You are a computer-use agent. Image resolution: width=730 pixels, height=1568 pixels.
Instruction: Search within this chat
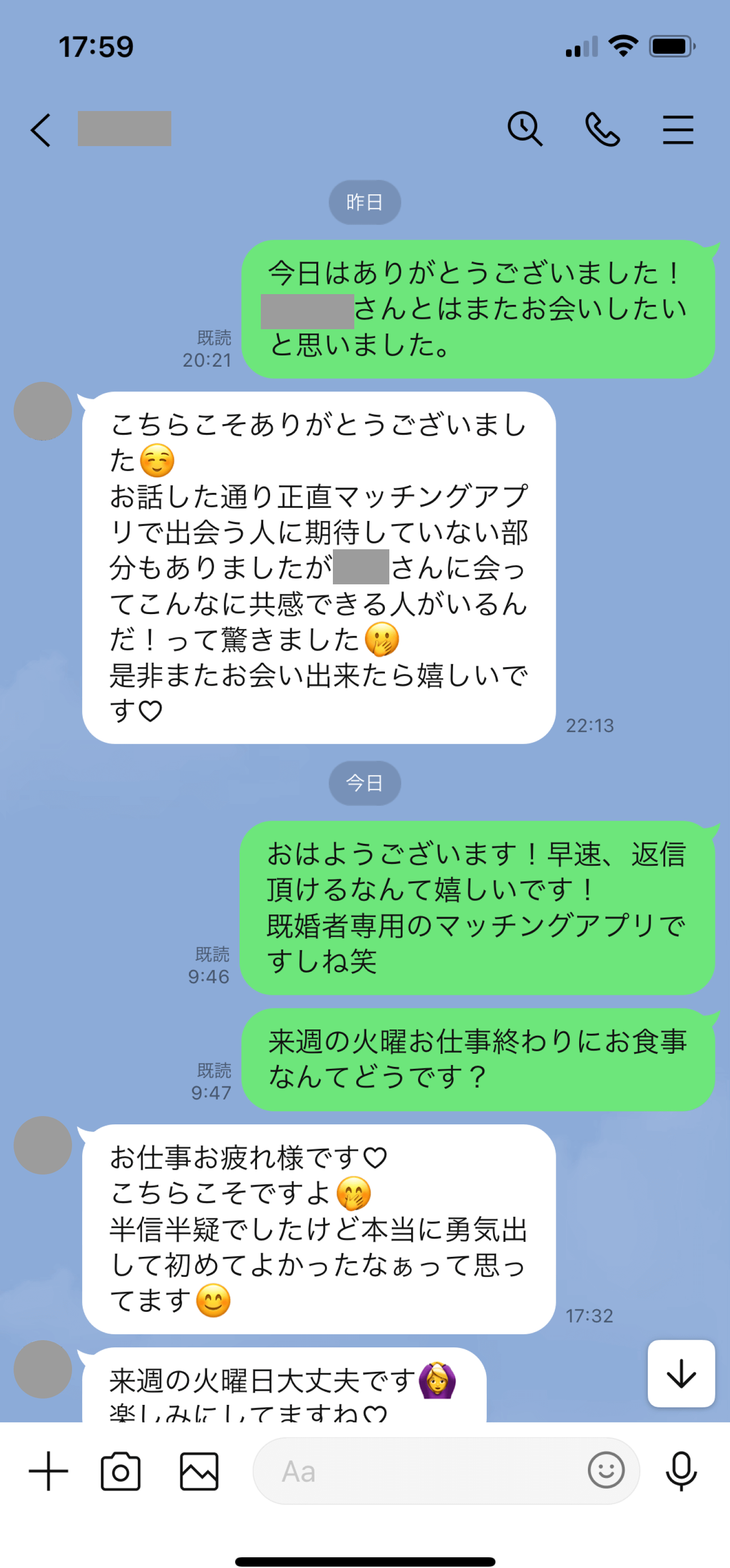click(x=525, y=129)
